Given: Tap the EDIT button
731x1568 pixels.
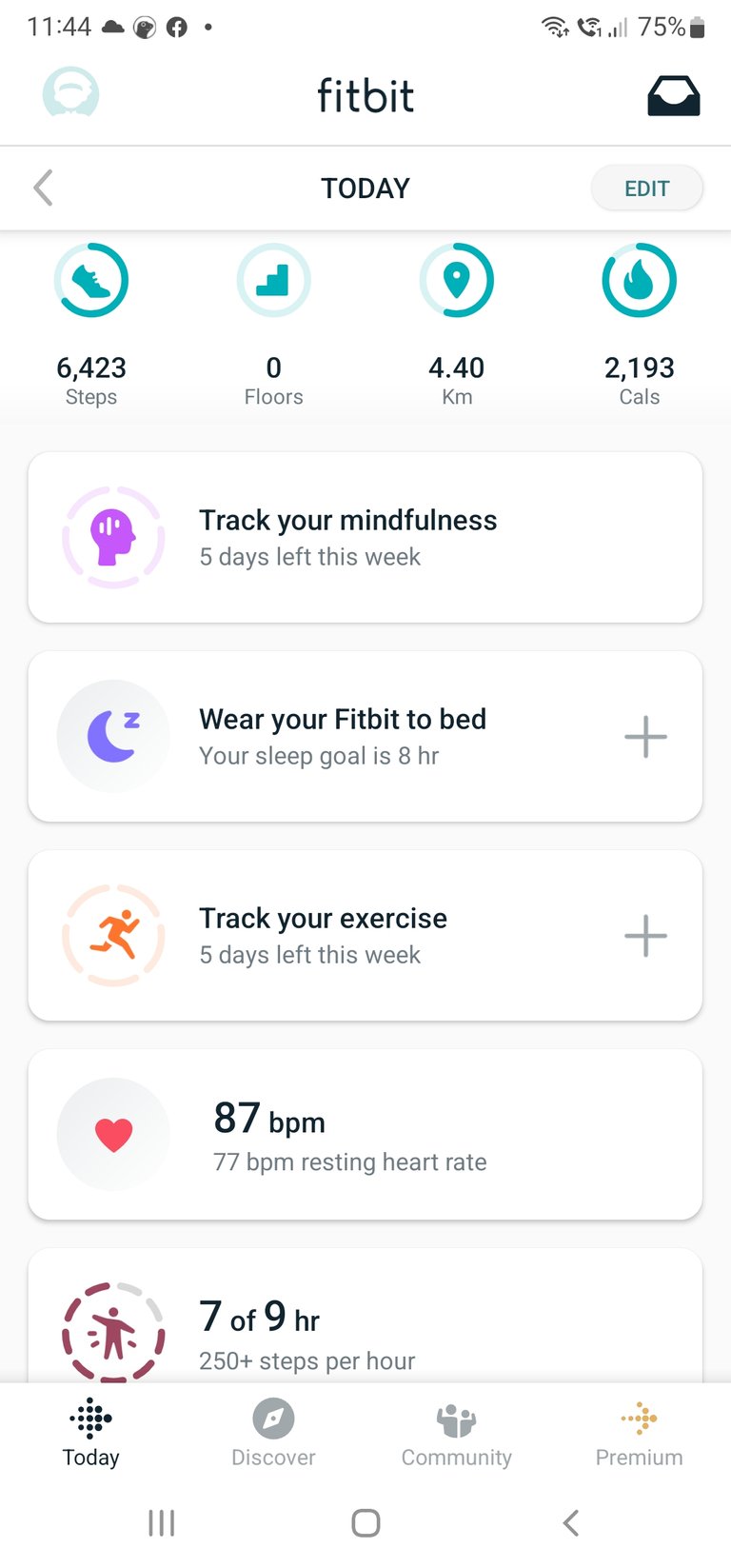Looking at the screenshot, I should tap(647, 189).
